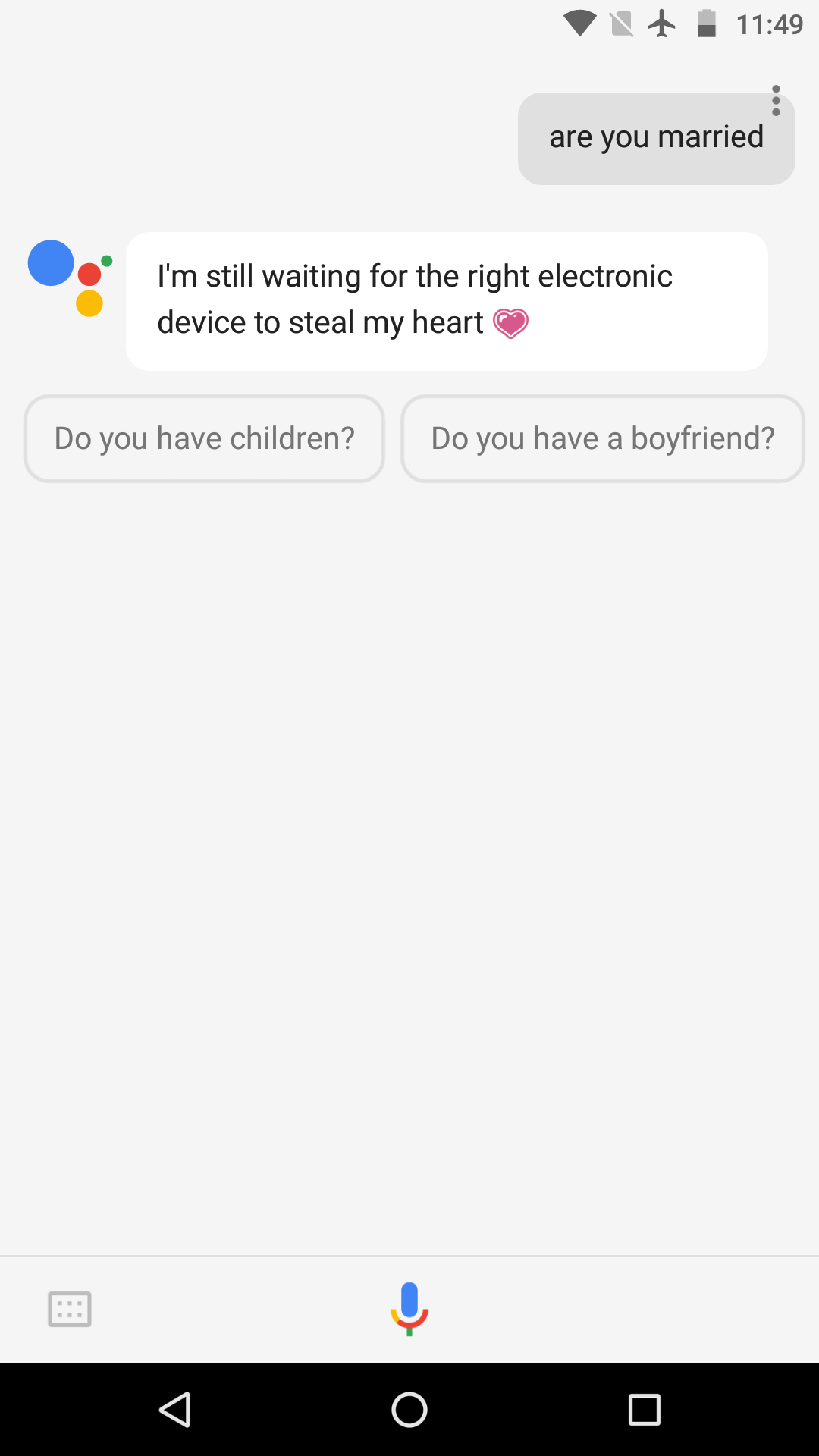Viewport: 819px width, 1456px height.
Task: Select the 'Do you have a boyfriend?' suggestion
Action: pos(602,438)
